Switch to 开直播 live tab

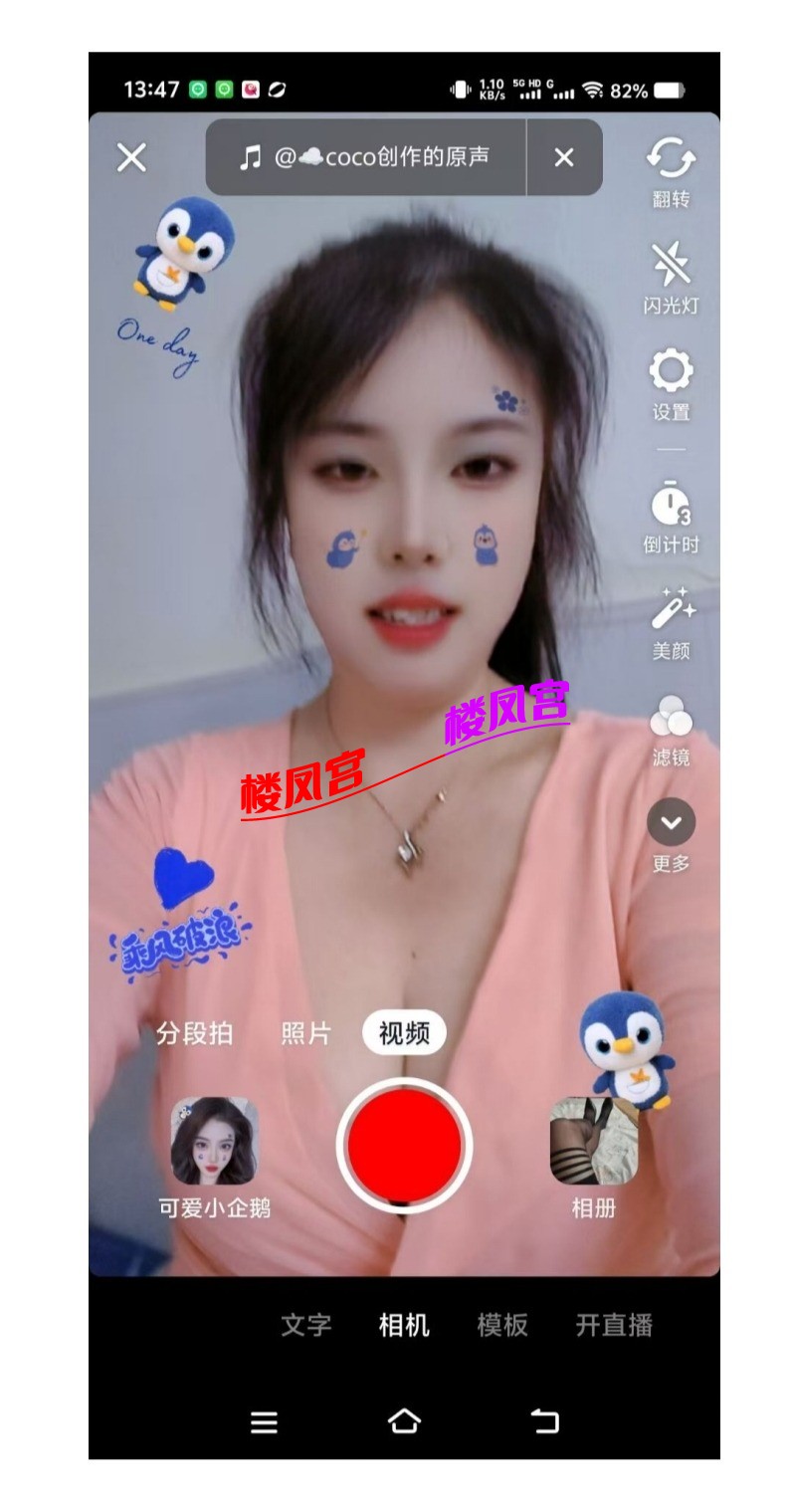click(614, 1325)
